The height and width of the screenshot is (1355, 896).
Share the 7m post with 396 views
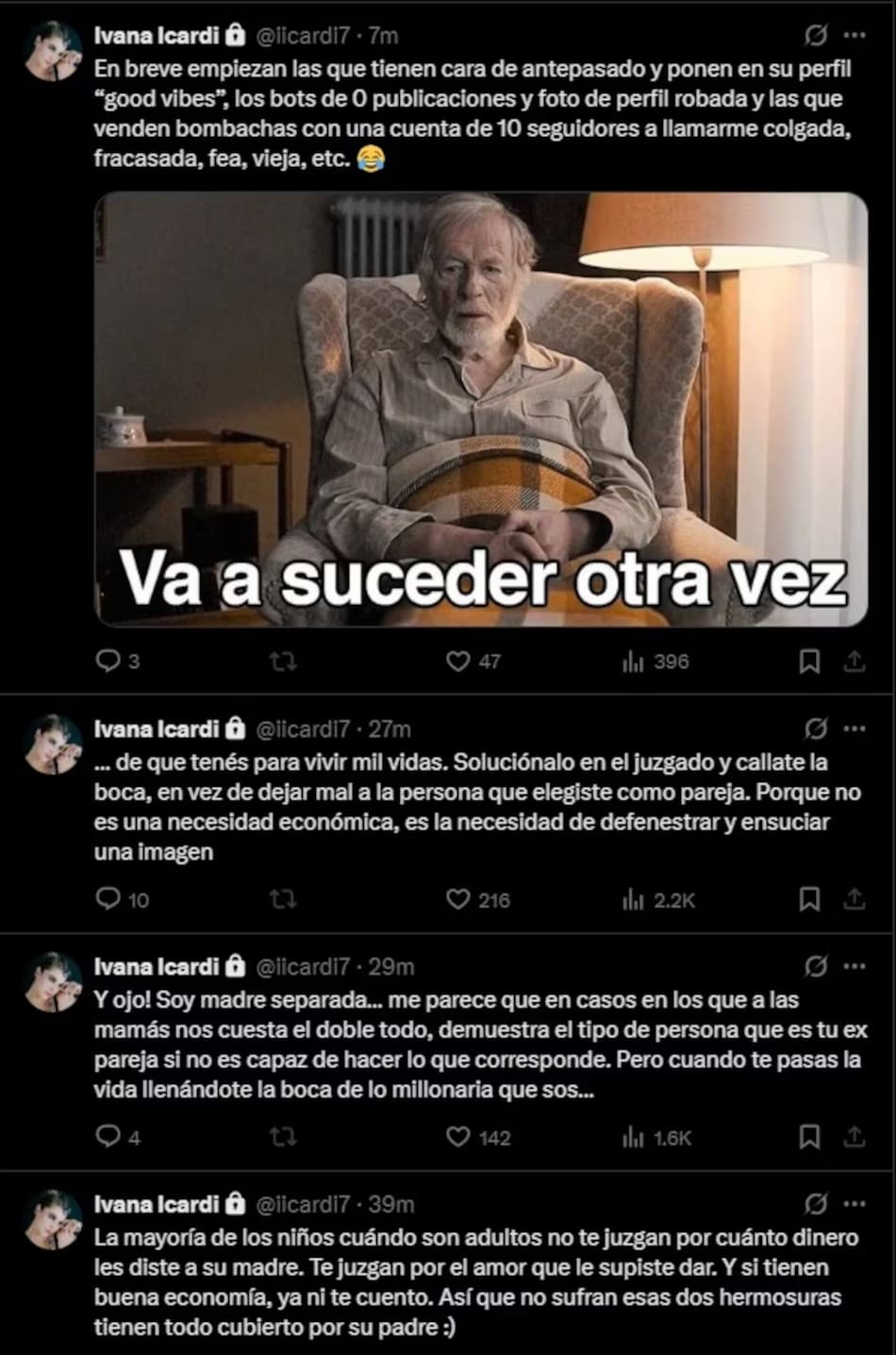click(855, 661)
